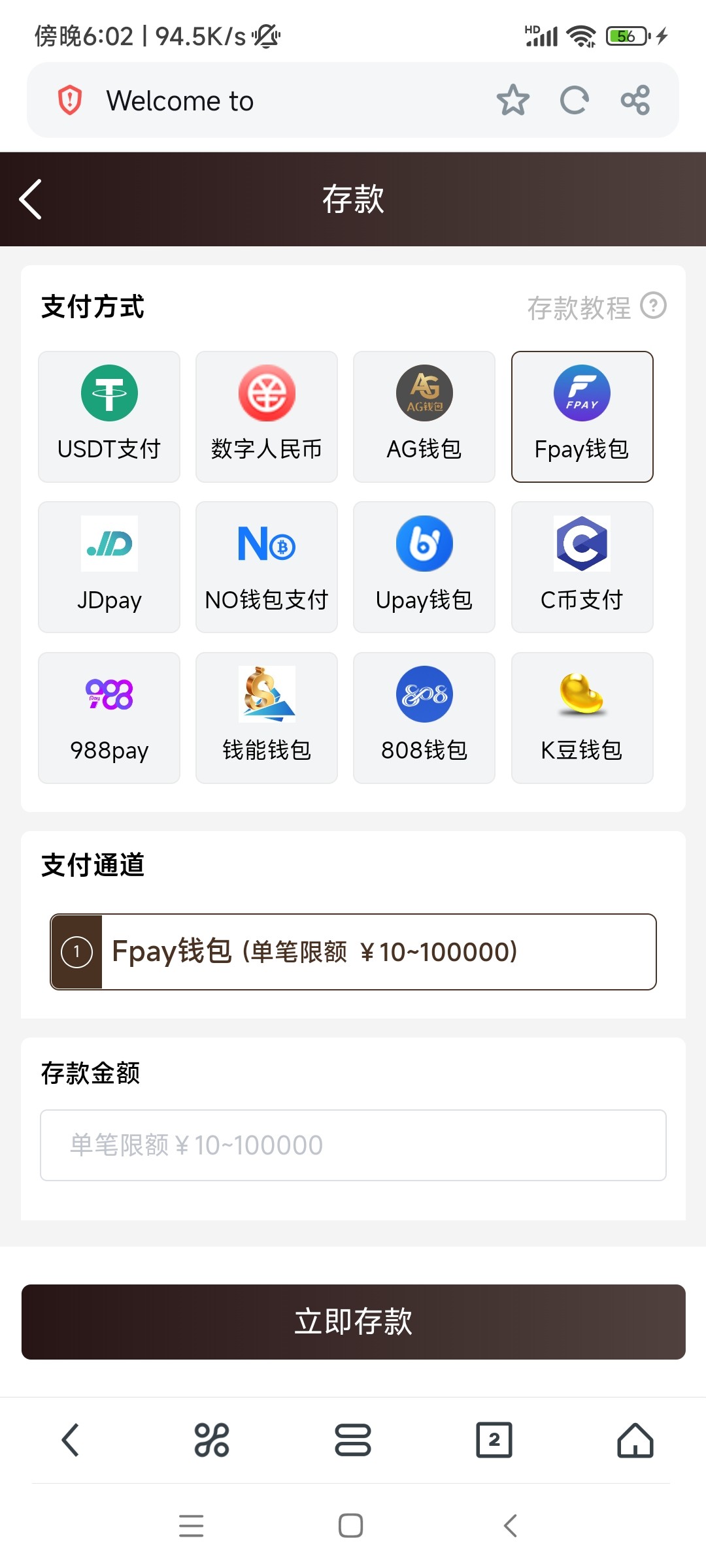Open the 存款教程 help link
706x1568 pixels.
click(x=596, y=307)
